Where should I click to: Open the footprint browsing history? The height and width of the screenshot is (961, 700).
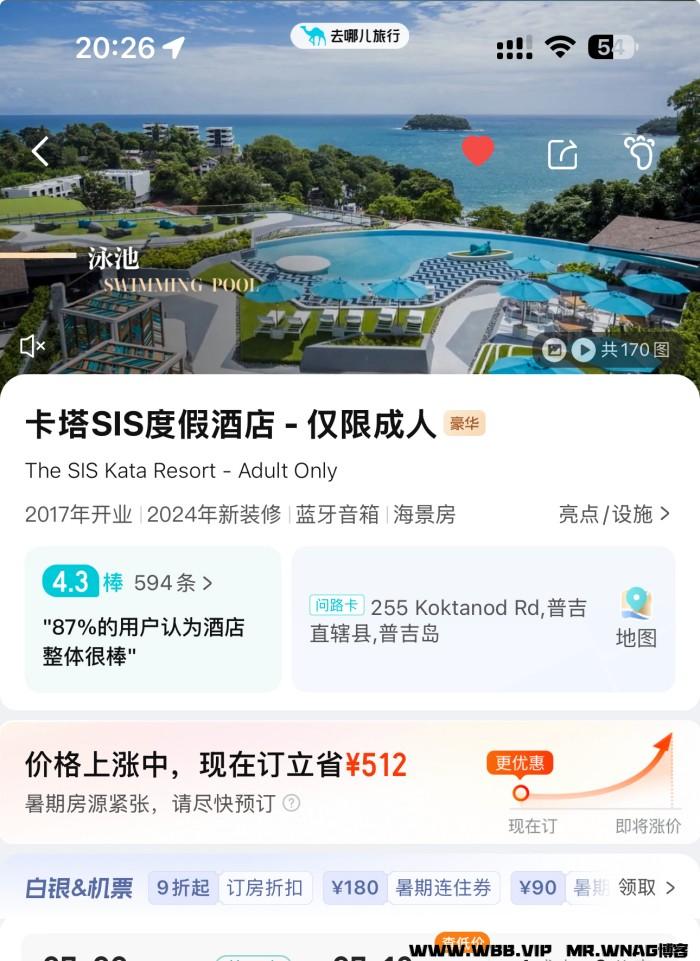coord(638,152)
